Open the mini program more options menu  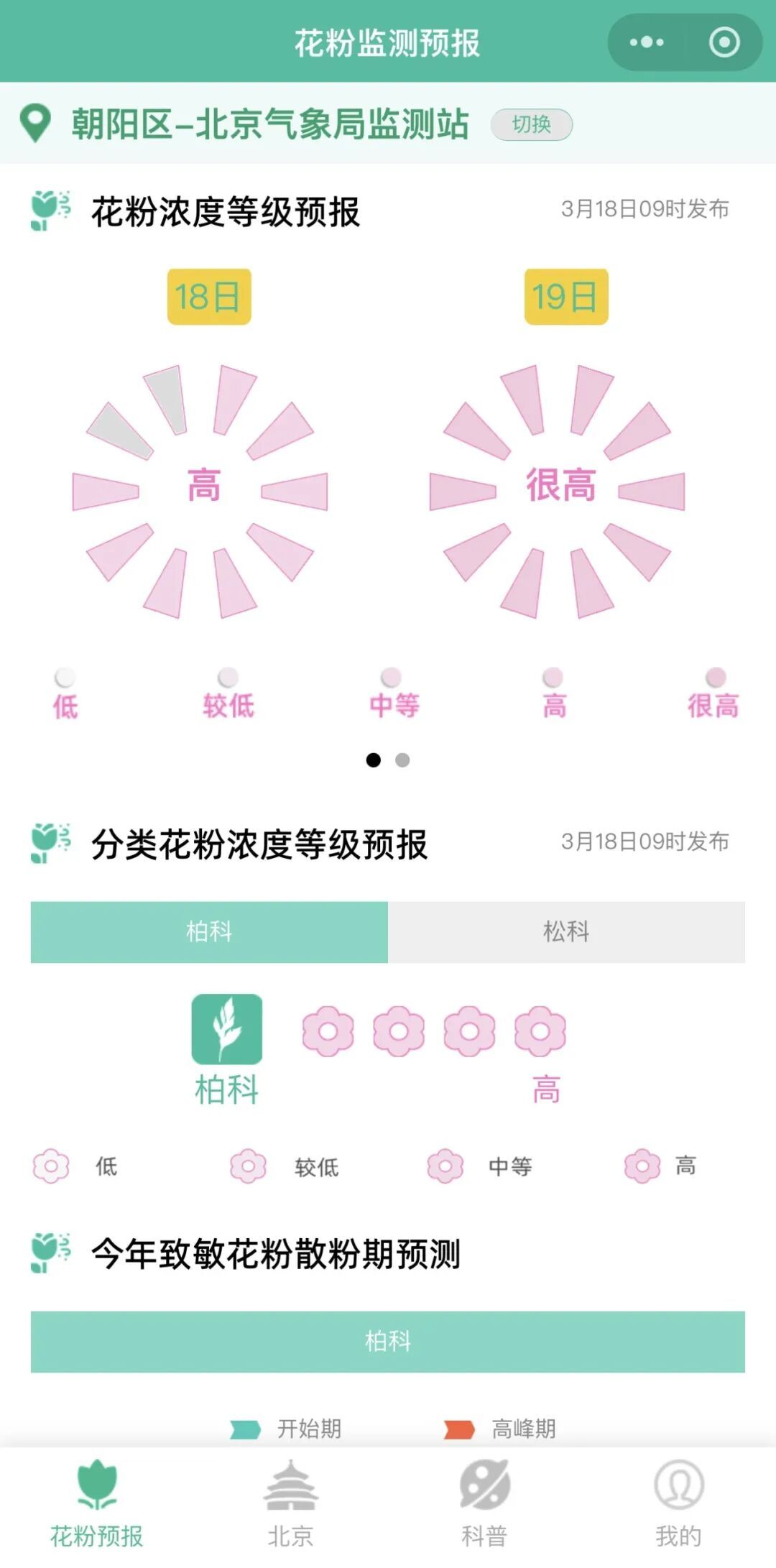pyautogui.click(x=646, y=42)
